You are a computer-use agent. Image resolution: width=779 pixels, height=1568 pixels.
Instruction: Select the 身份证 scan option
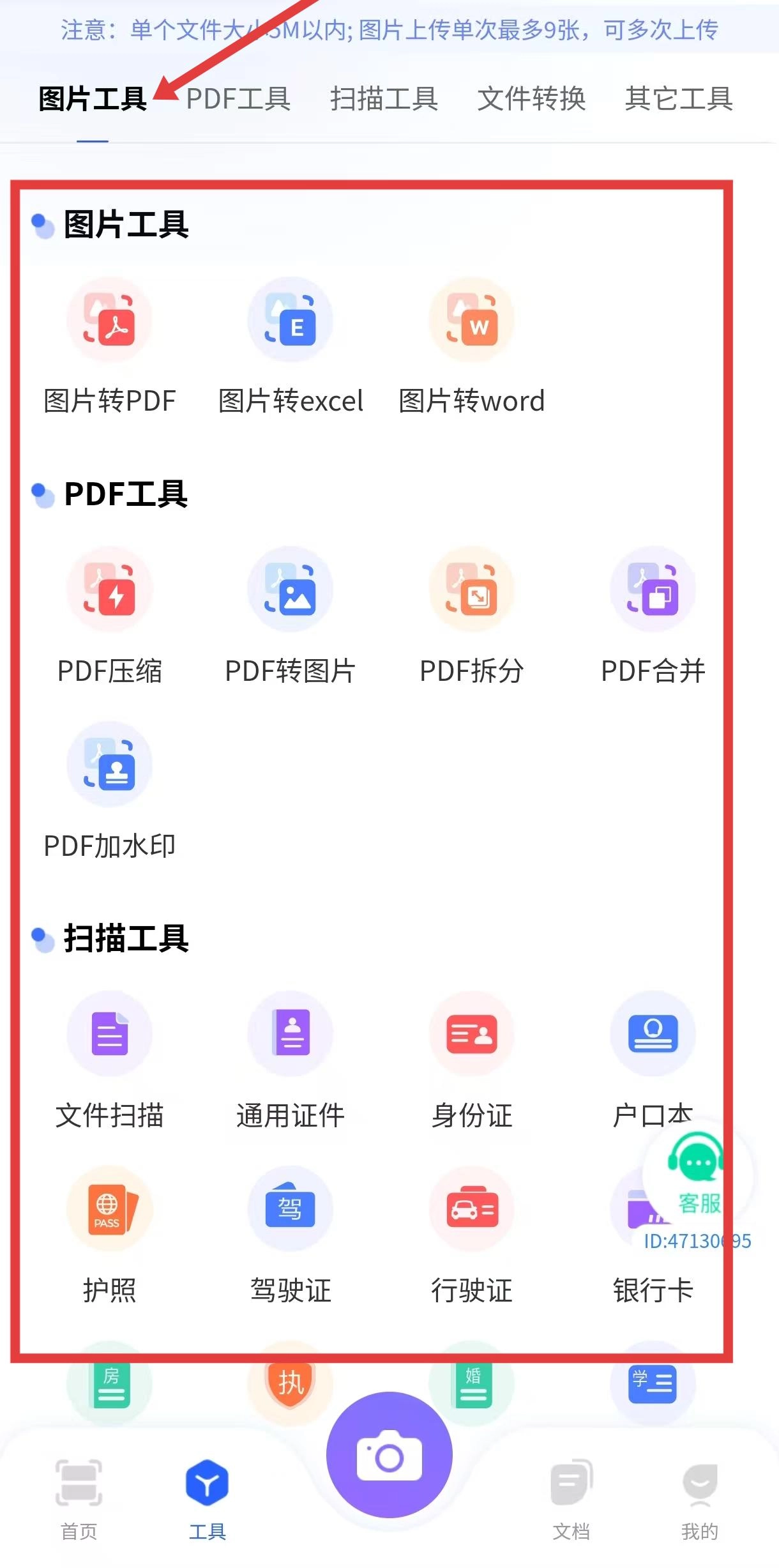[472, 1034]
